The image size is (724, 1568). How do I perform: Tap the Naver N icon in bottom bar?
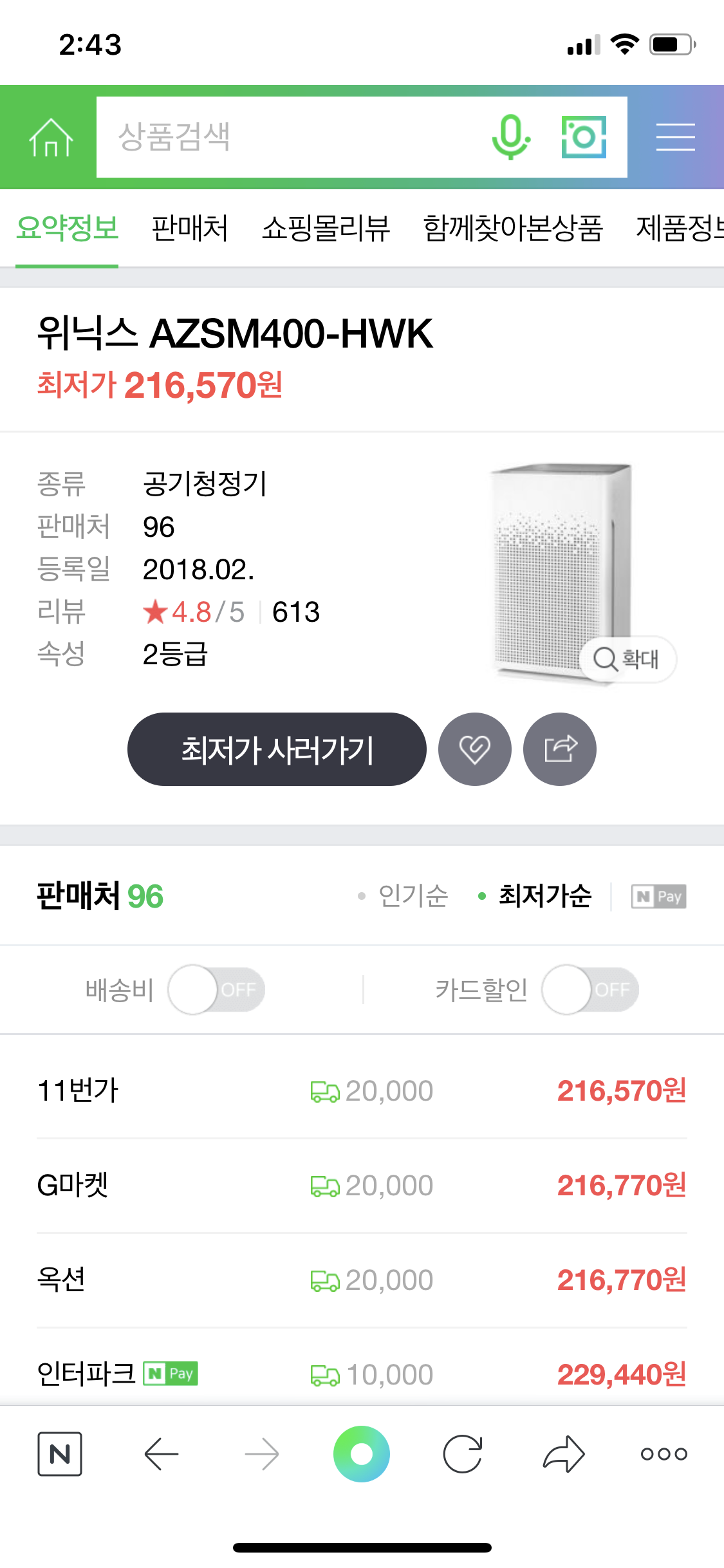point(60,1453)
